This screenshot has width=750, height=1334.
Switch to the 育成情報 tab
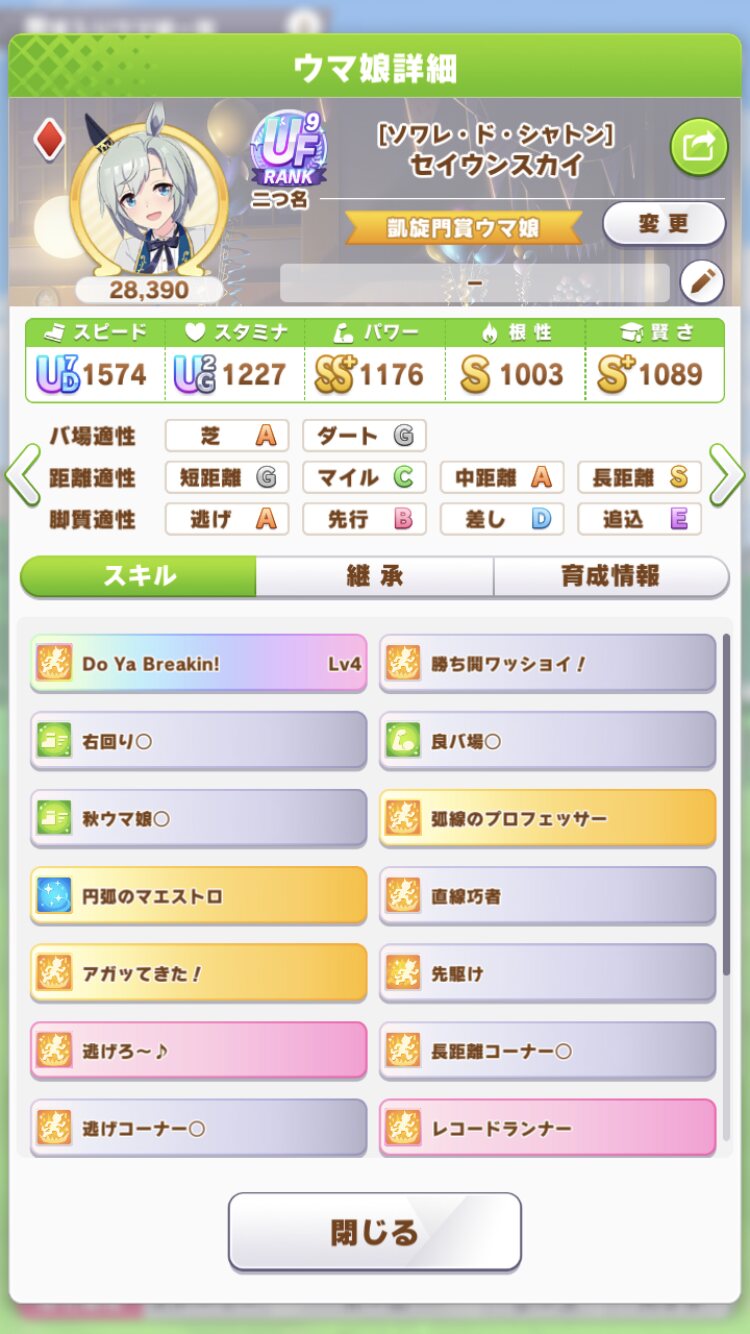(610, 576)
